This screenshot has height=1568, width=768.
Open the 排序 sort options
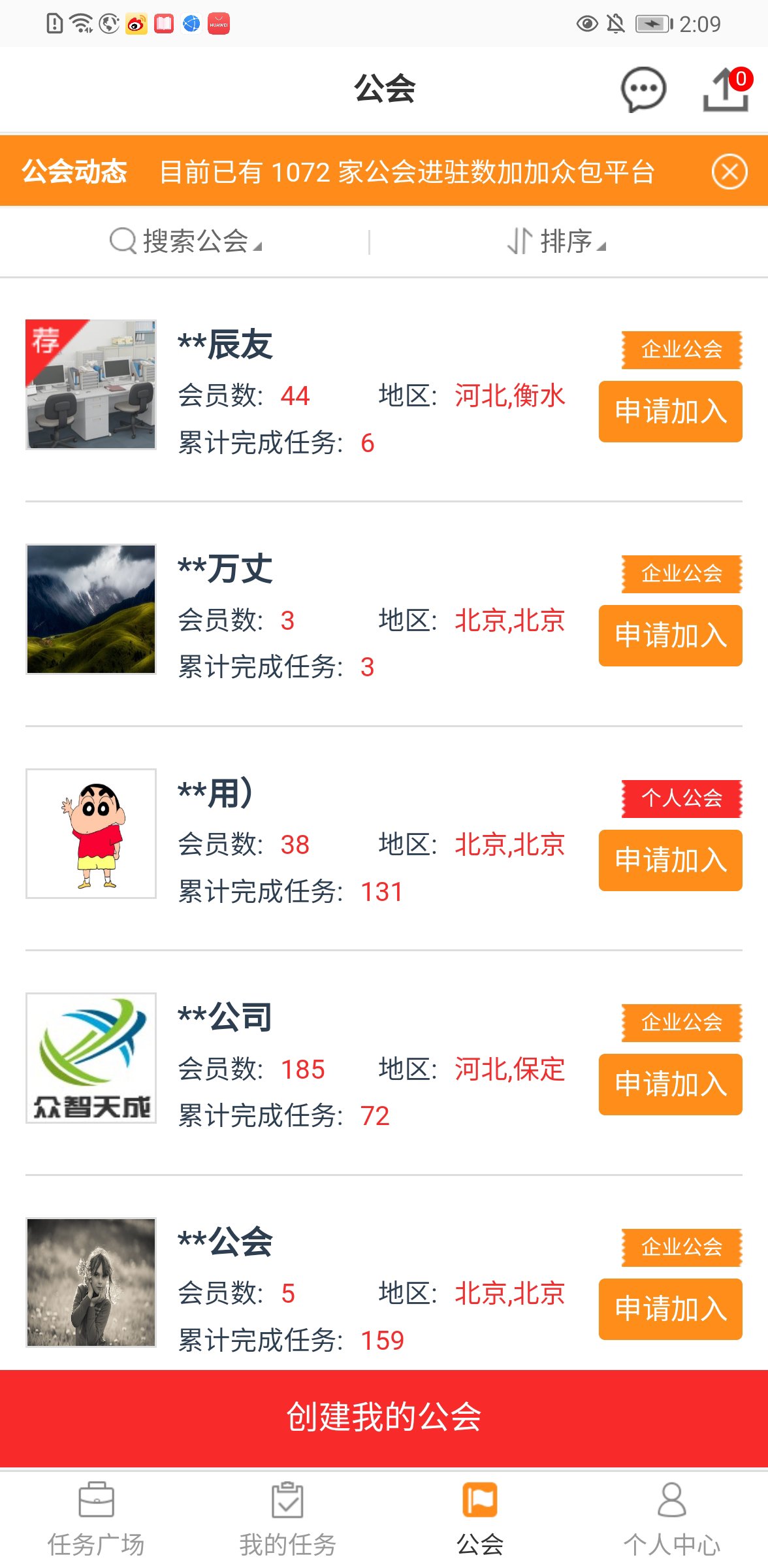click(557, 242)
